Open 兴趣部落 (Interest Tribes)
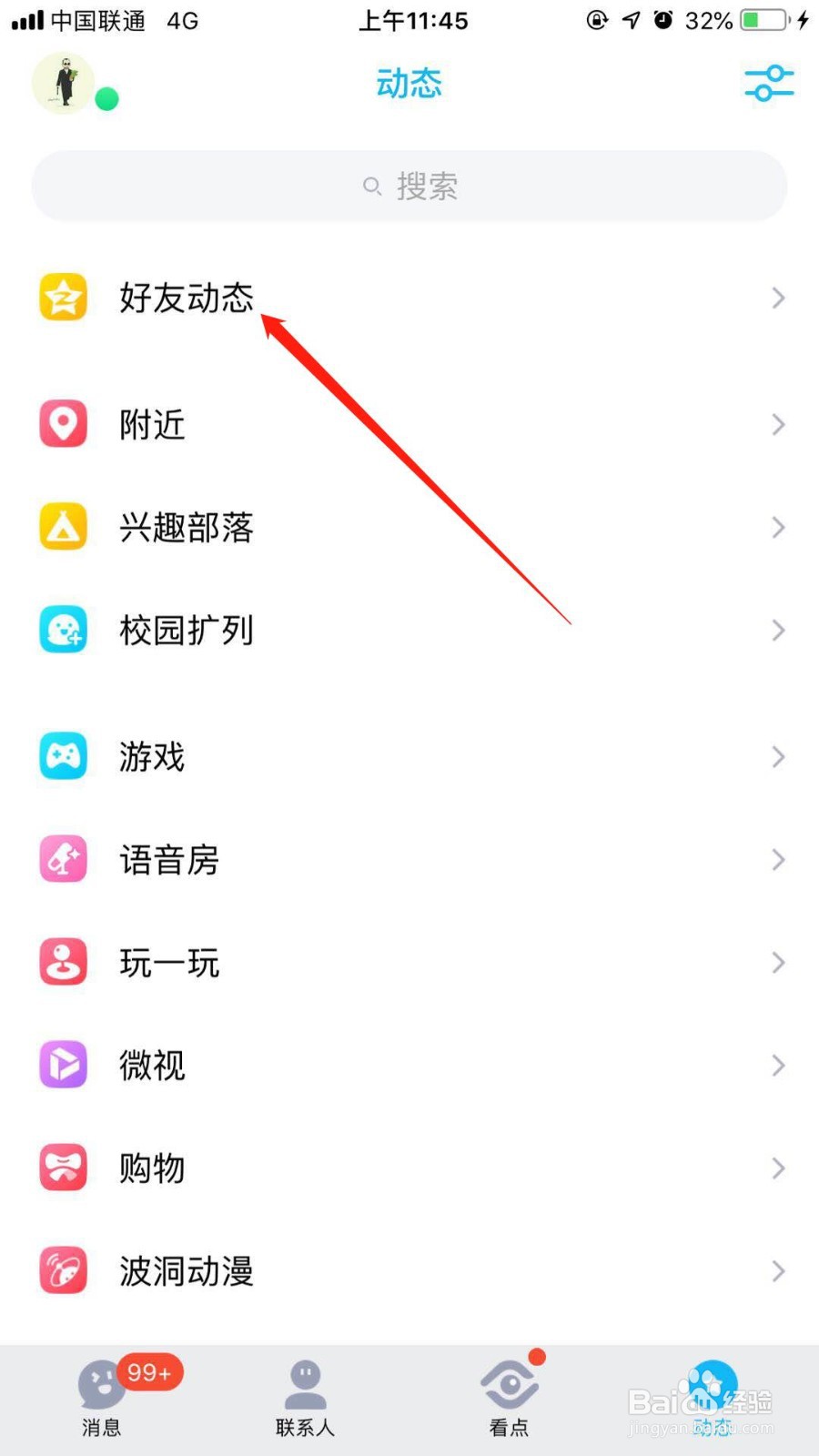The image size is (819, 1456). pos(186,527)
